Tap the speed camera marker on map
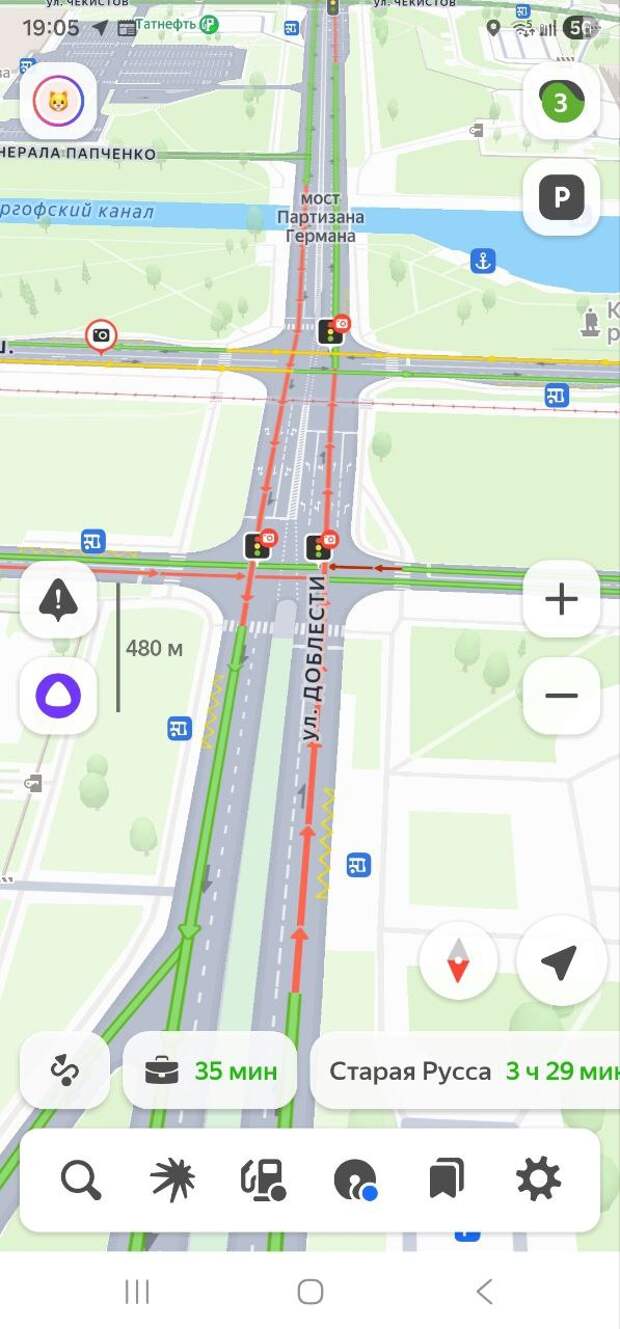Image resolution: width=620 pixels, height=1329 pixels. coord(100,336)
